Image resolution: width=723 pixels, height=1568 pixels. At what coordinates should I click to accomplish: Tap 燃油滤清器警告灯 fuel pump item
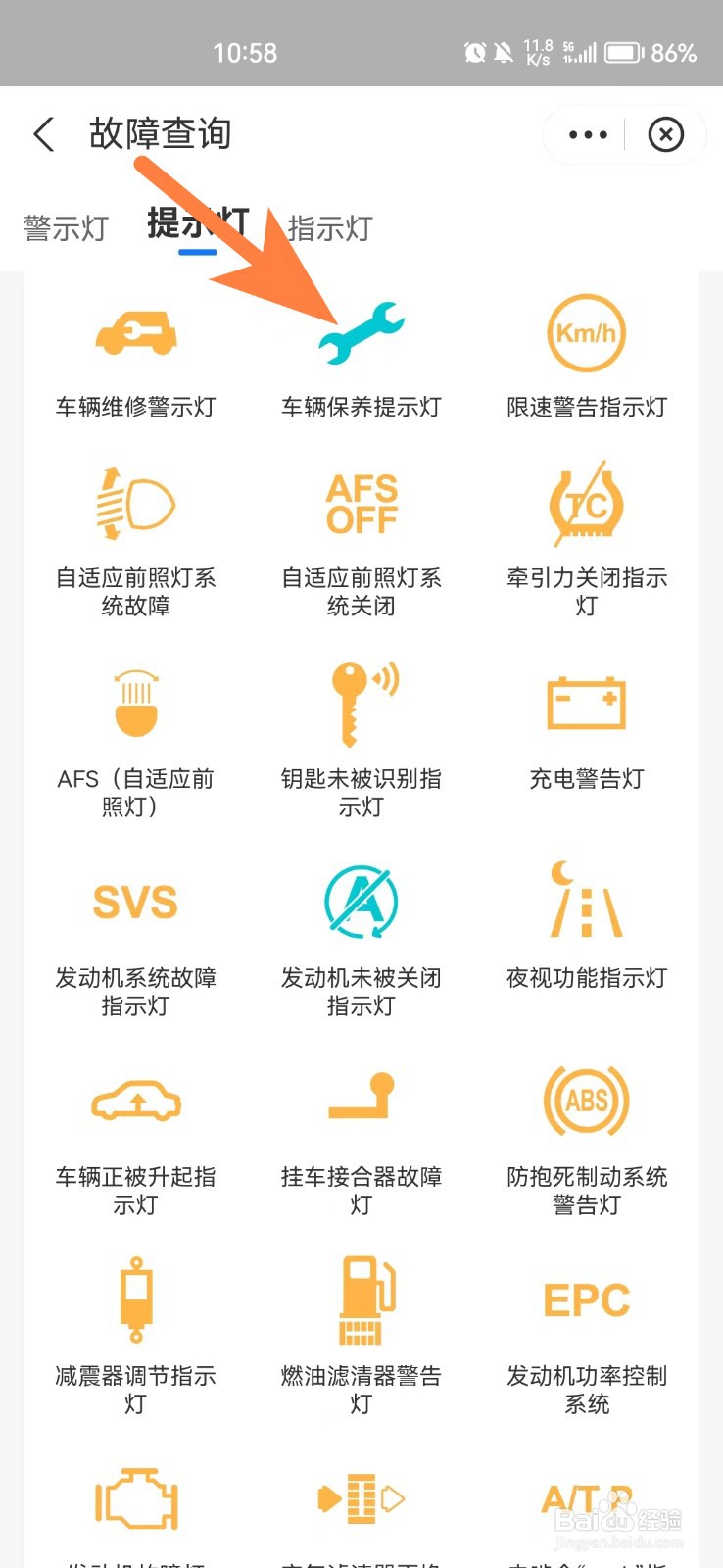pos(361,1338)
